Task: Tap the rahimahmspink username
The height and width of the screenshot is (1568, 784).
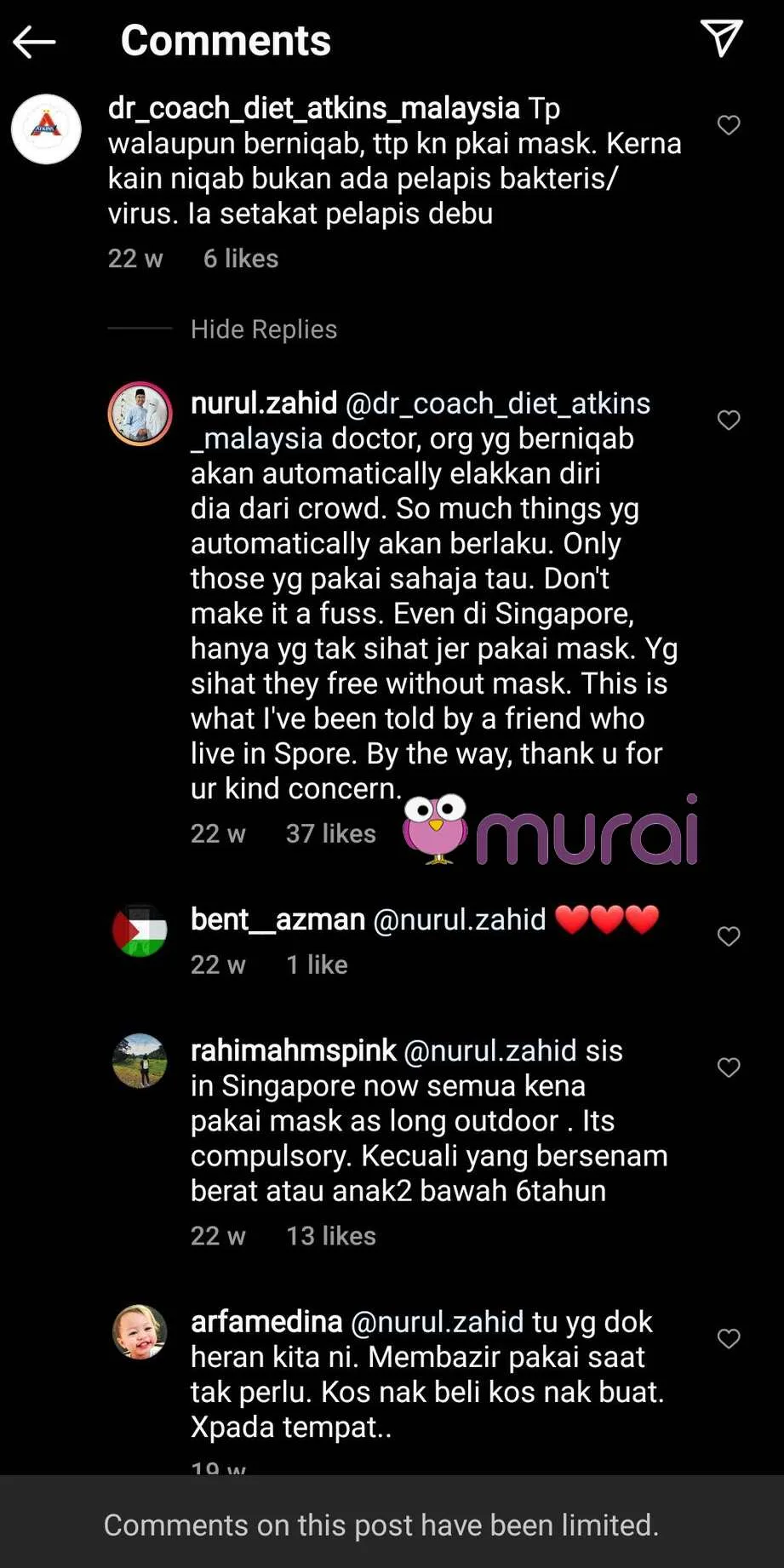Action: 294,1050
